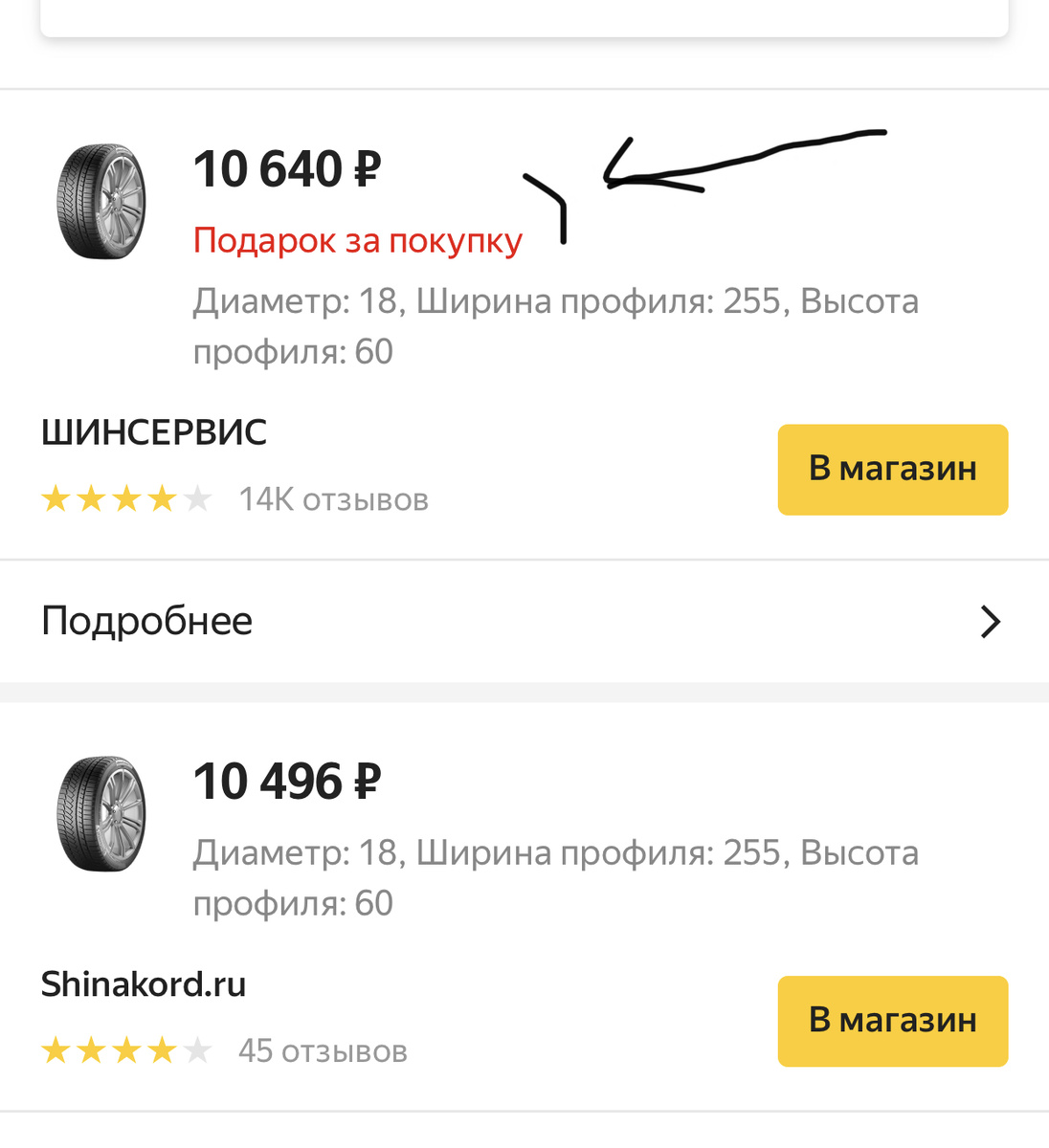Open the Подарок за покупку offer

click(x=357, y=239)
